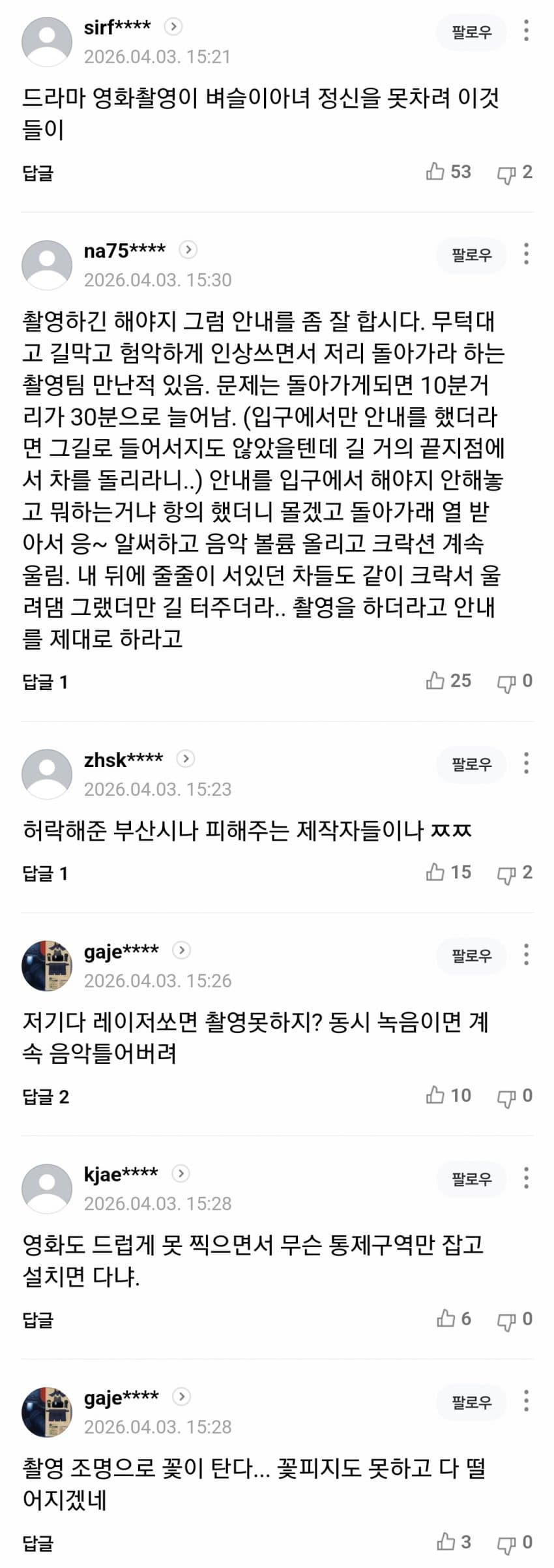Open 2 replies on gaje**** 15:26 comment
554x1568 pixels.
[x=46, y=1096]
